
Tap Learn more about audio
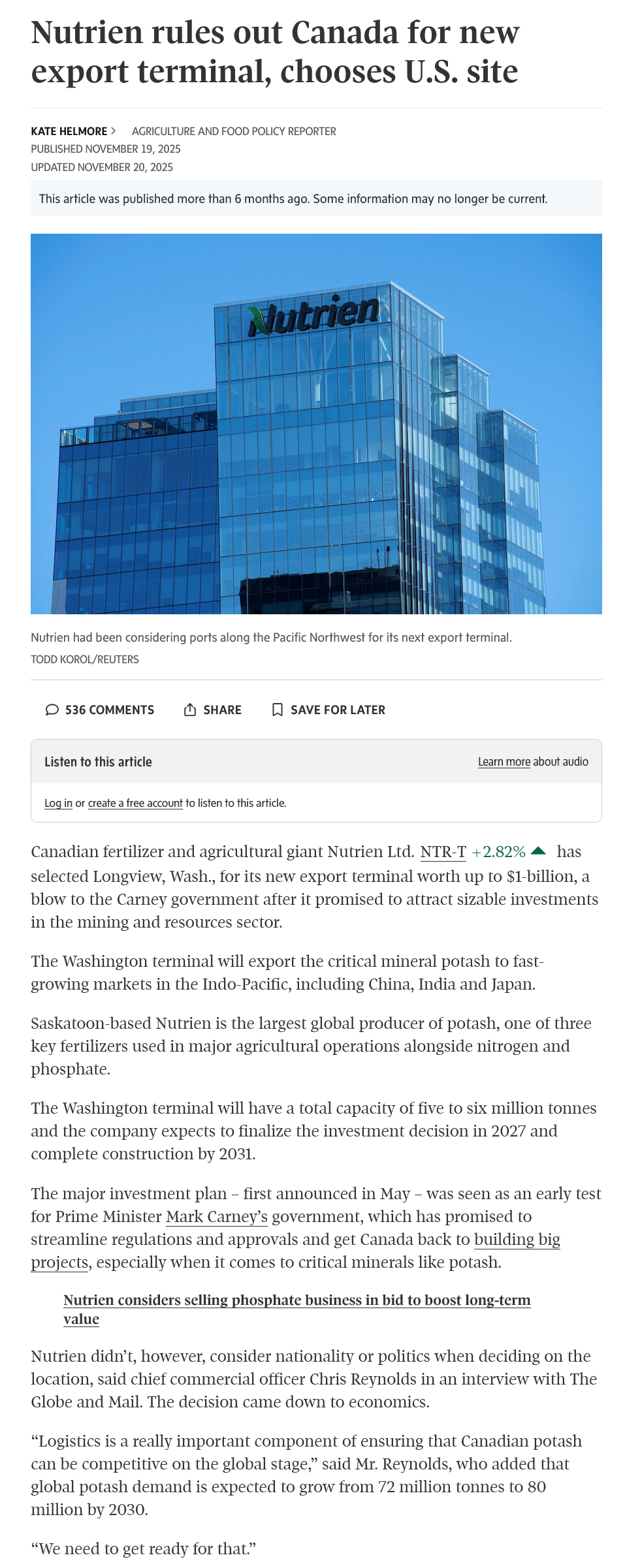(x=504, y=762)
